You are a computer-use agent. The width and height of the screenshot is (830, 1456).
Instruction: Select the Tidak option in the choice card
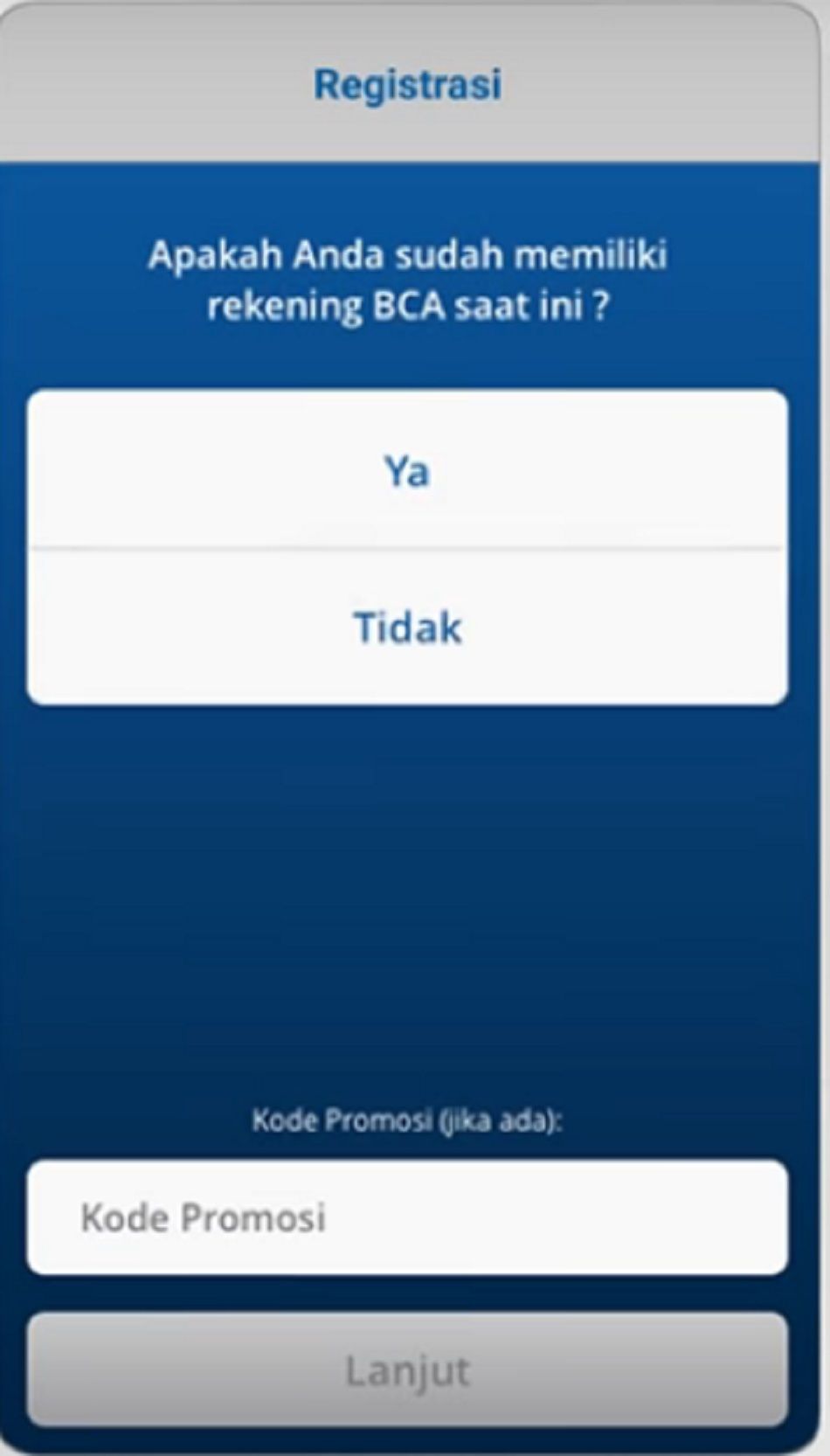pyautogui.click(x=407, y=627)
